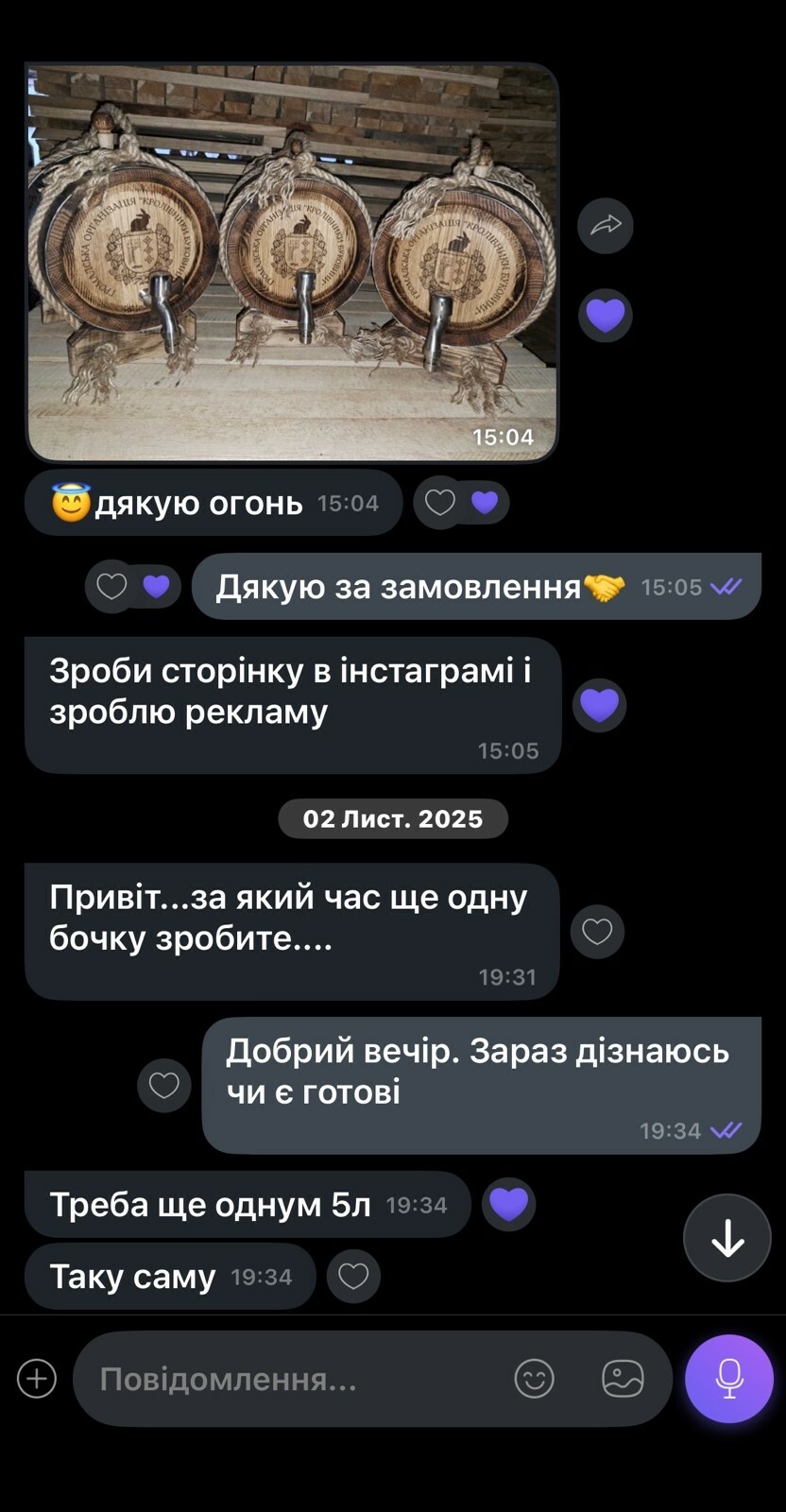The height and width of the screenshot is (1512, 786).
Task: Tap heart on 'Зроби сторінку в інстаграмі' message
Action: (599, 705)
